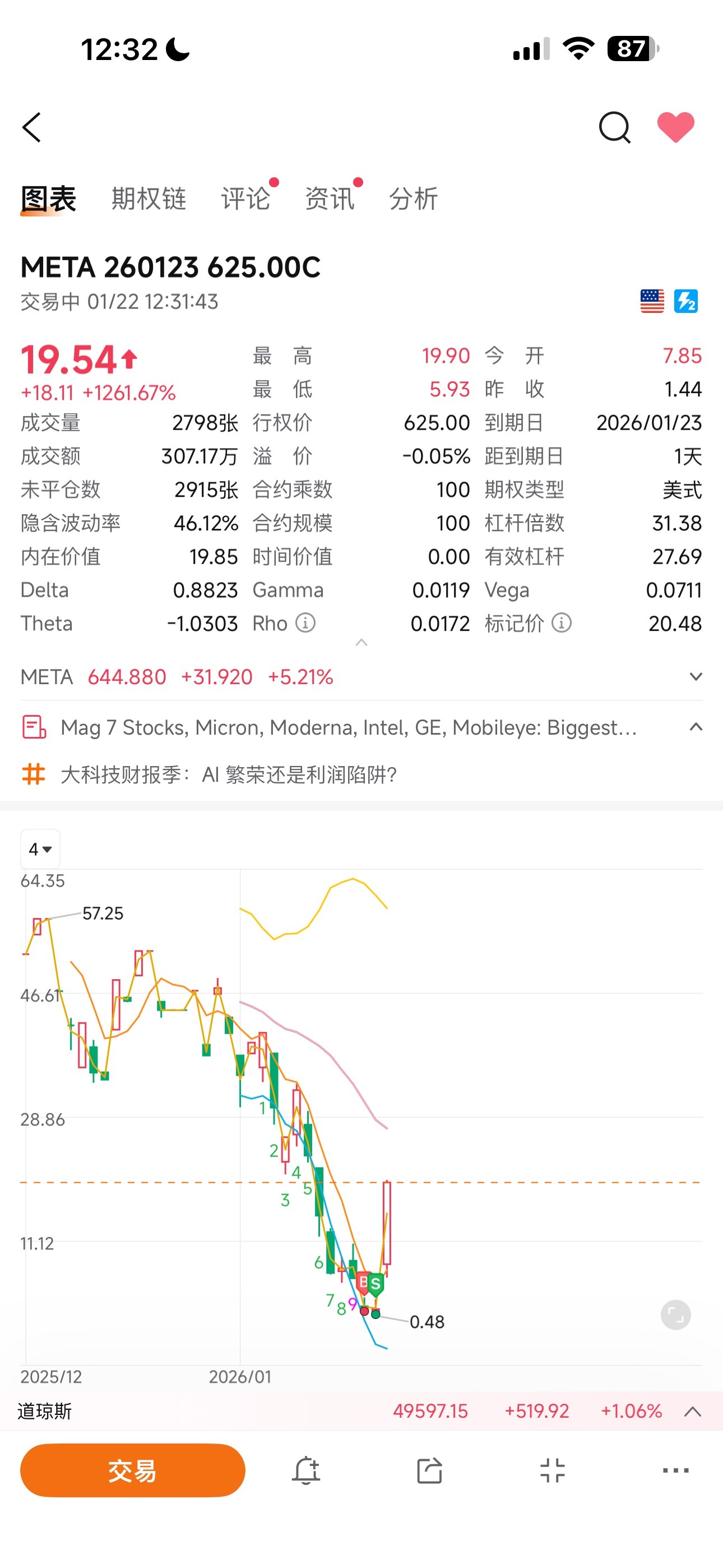The width and height of the screenshot is (723, 1568).
Task: Open the Mag 7 Stocks news headline
Action: 349,727
